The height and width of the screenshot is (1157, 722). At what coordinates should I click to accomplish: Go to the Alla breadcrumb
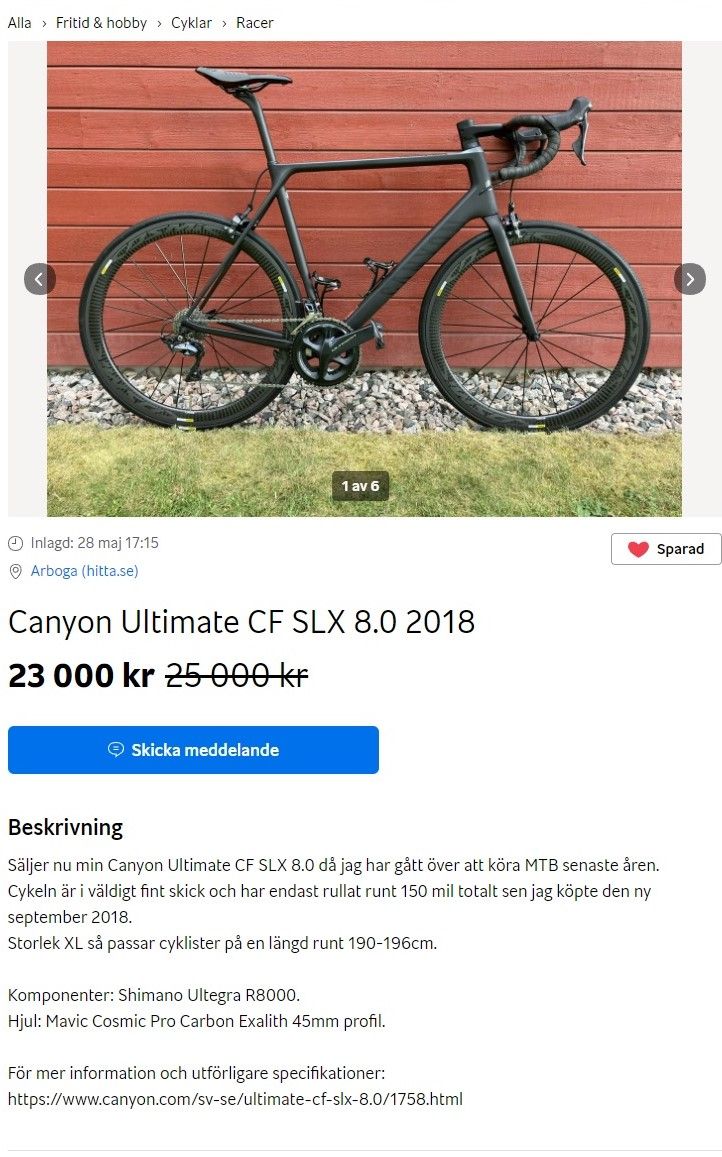[20, 22]
